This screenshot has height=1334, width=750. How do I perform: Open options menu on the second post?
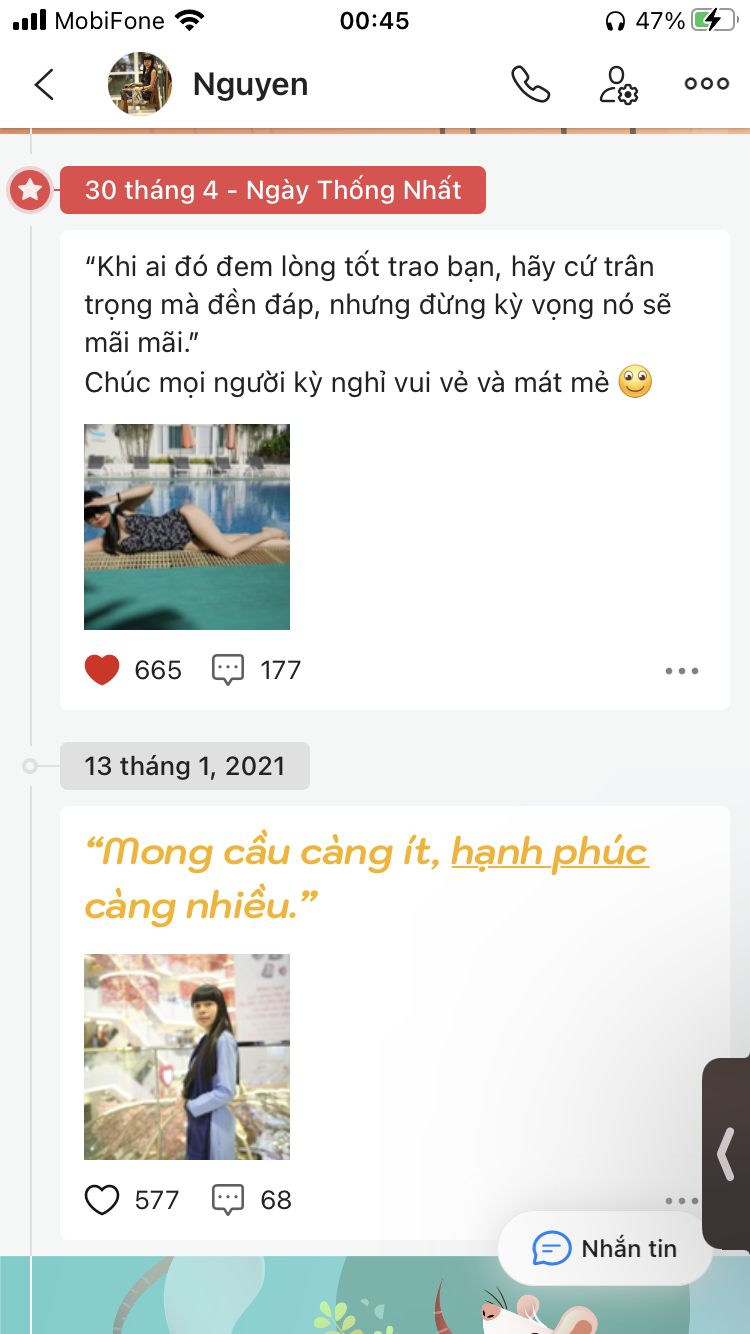click(x=681, y=1202)
